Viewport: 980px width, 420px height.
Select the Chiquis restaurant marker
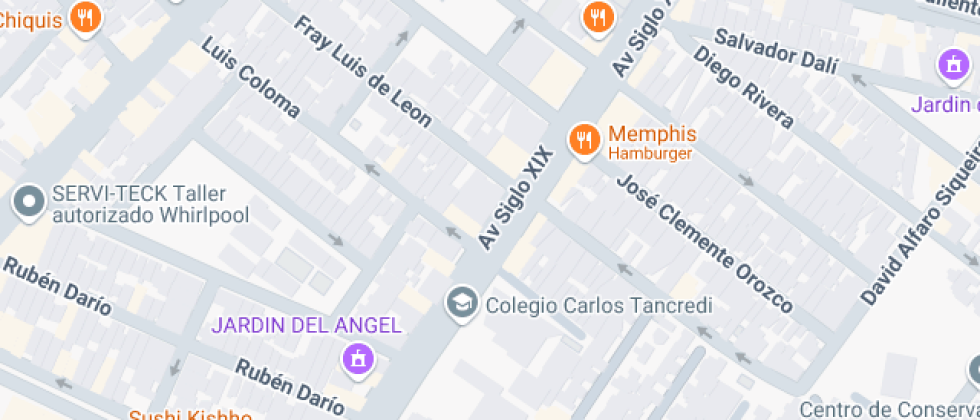coord(87,18)
